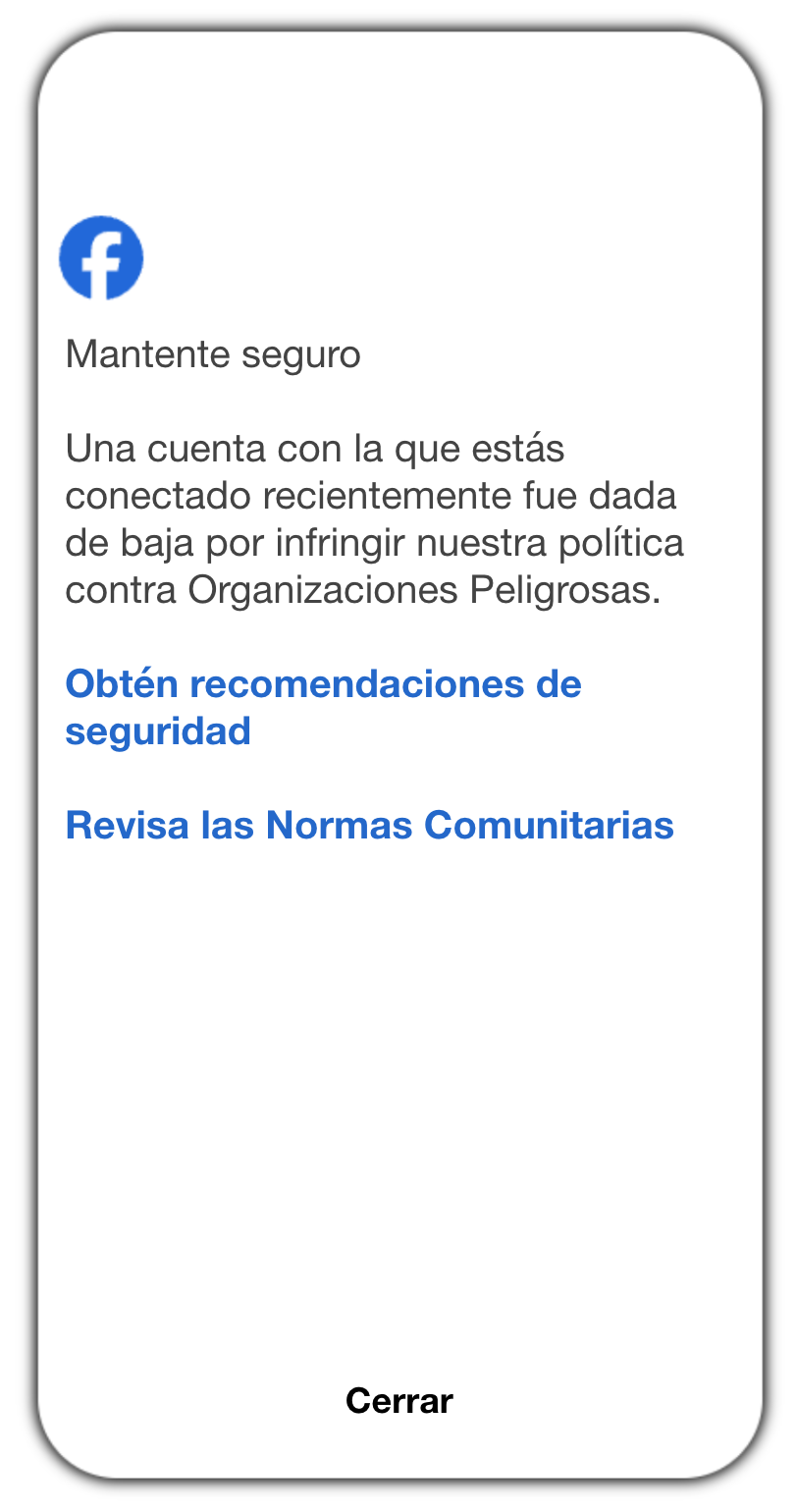This screenshot has width=797, height=1512.
Task: Open Revisa las Normas Comunitarias link
Action: click(x=369, y=825)
